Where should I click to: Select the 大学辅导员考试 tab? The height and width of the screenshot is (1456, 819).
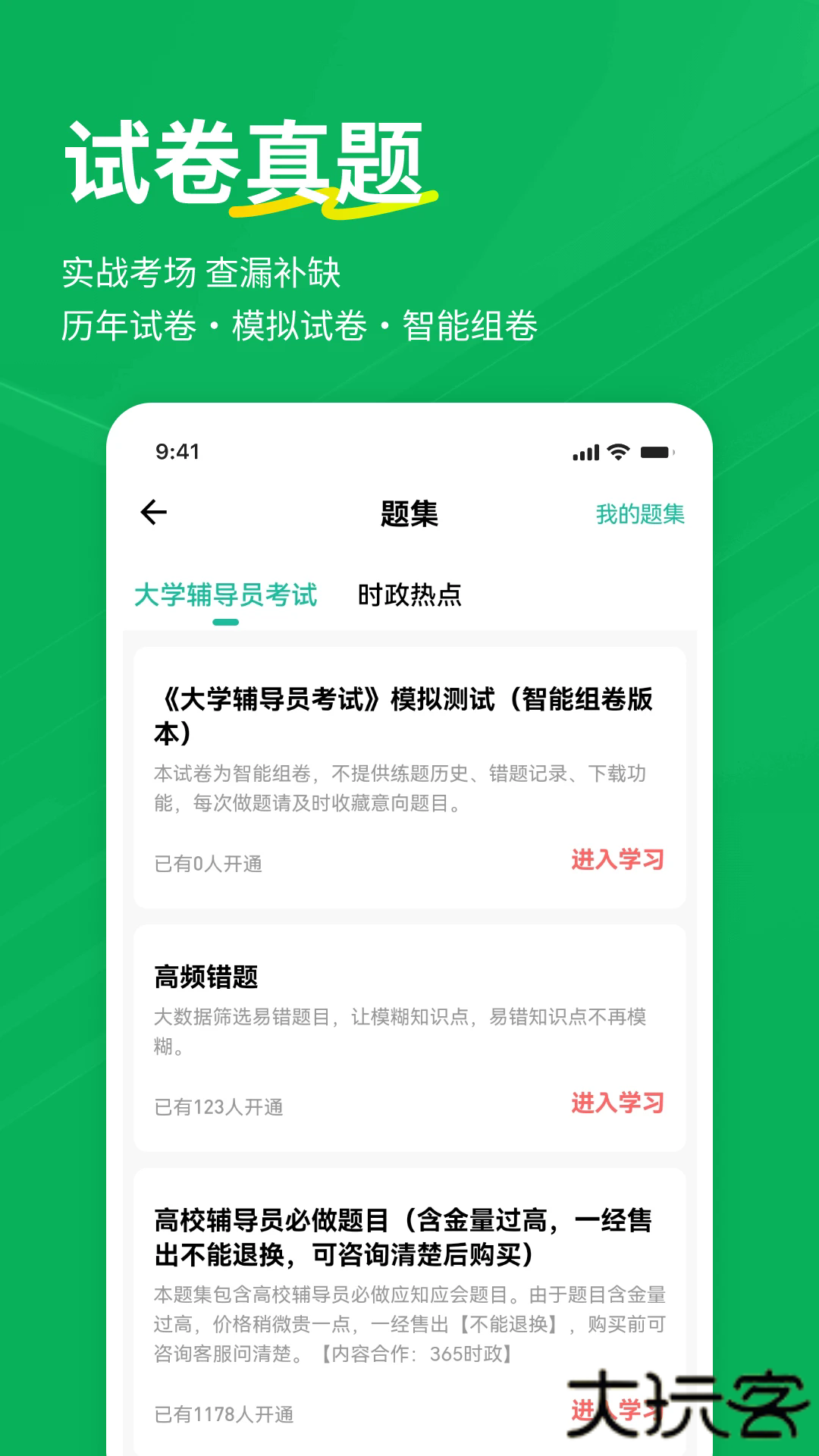click(226, 597)
